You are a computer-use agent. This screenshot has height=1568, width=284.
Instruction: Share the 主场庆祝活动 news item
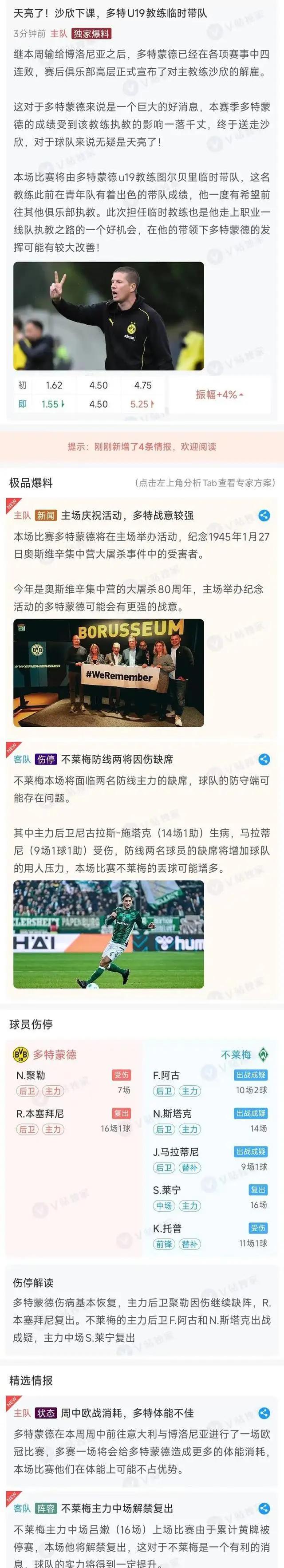264,516
